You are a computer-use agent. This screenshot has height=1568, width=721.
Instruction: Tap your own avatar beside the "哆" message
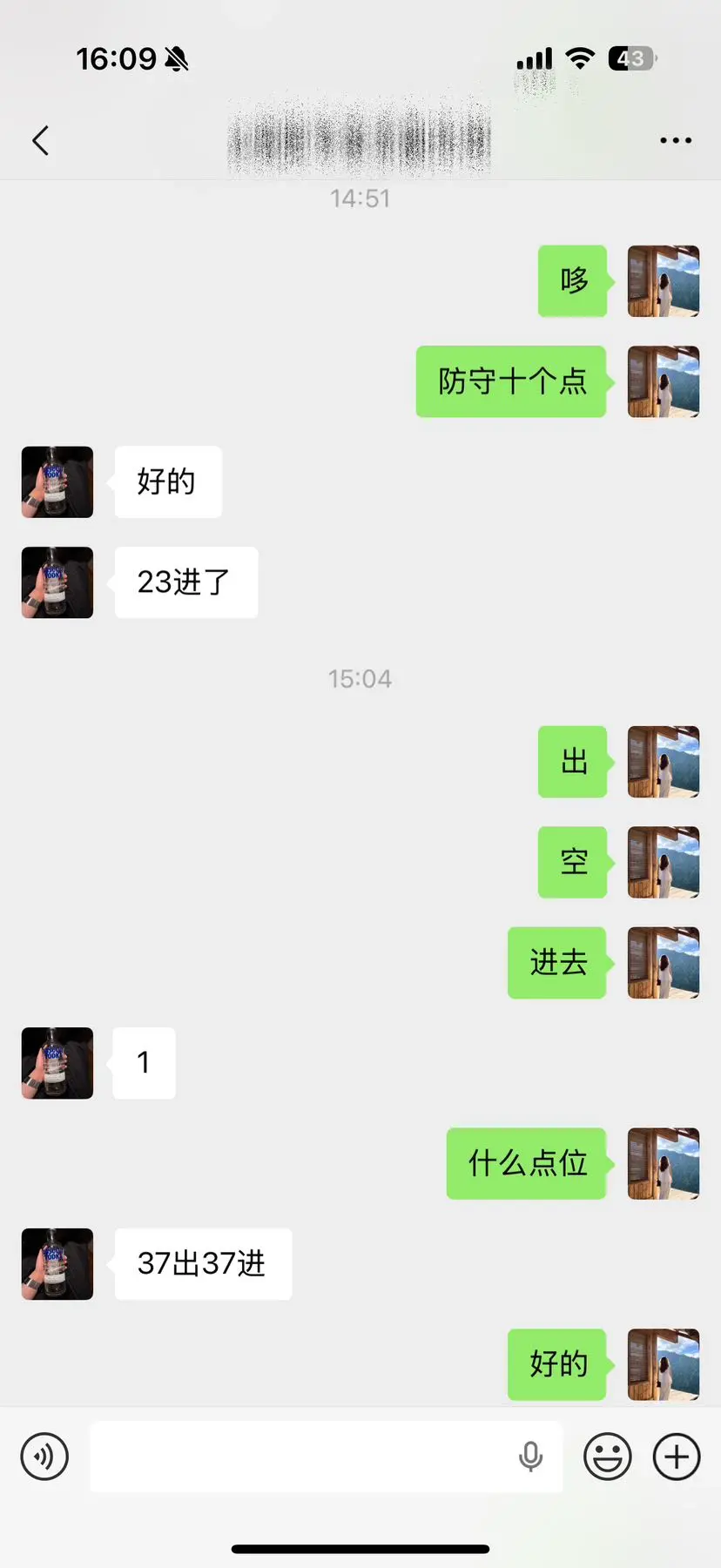click(x=664, y=281)
